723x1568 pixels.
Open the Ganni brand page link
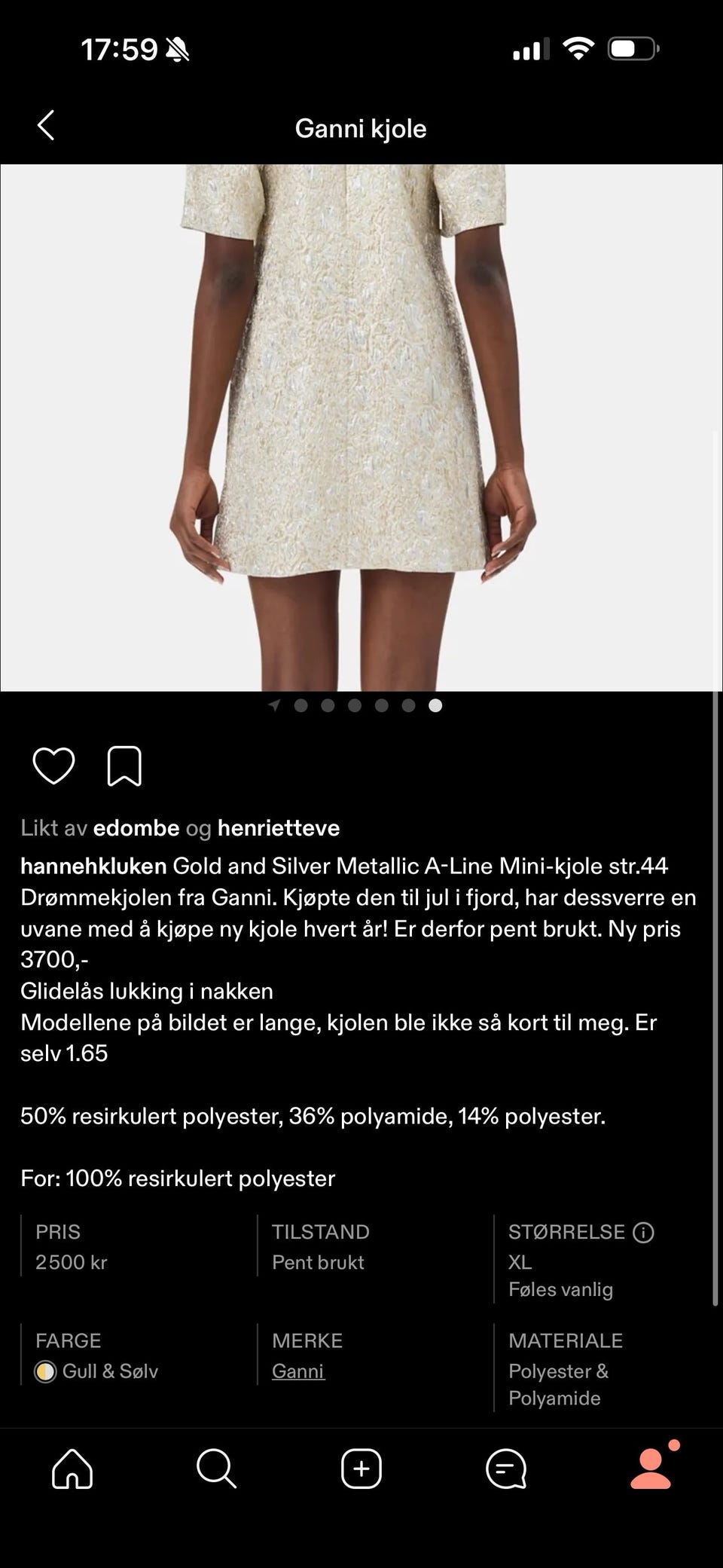tap(297, 1371)
